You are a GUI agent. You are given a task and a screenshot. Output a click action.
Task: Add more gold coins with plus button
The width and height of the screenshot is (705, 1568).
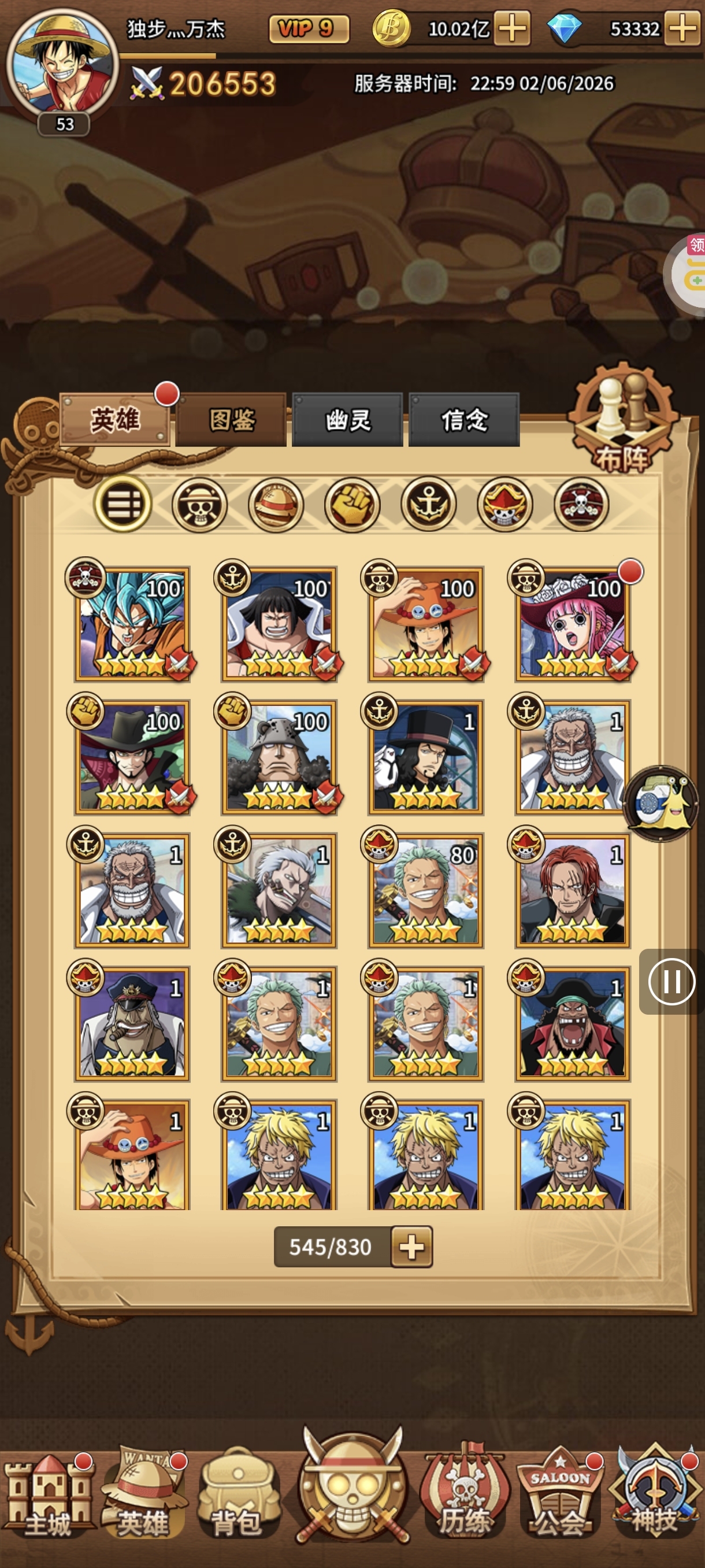[x=511, y=28]
